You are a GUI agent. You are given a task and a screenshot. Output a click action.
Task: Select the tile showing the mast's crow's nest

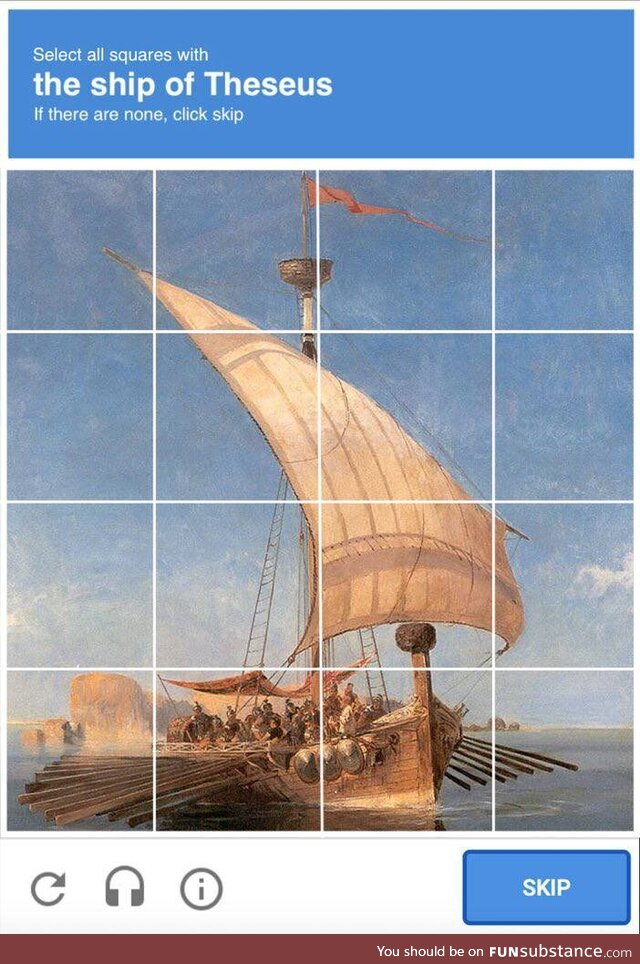pos(236,250)
